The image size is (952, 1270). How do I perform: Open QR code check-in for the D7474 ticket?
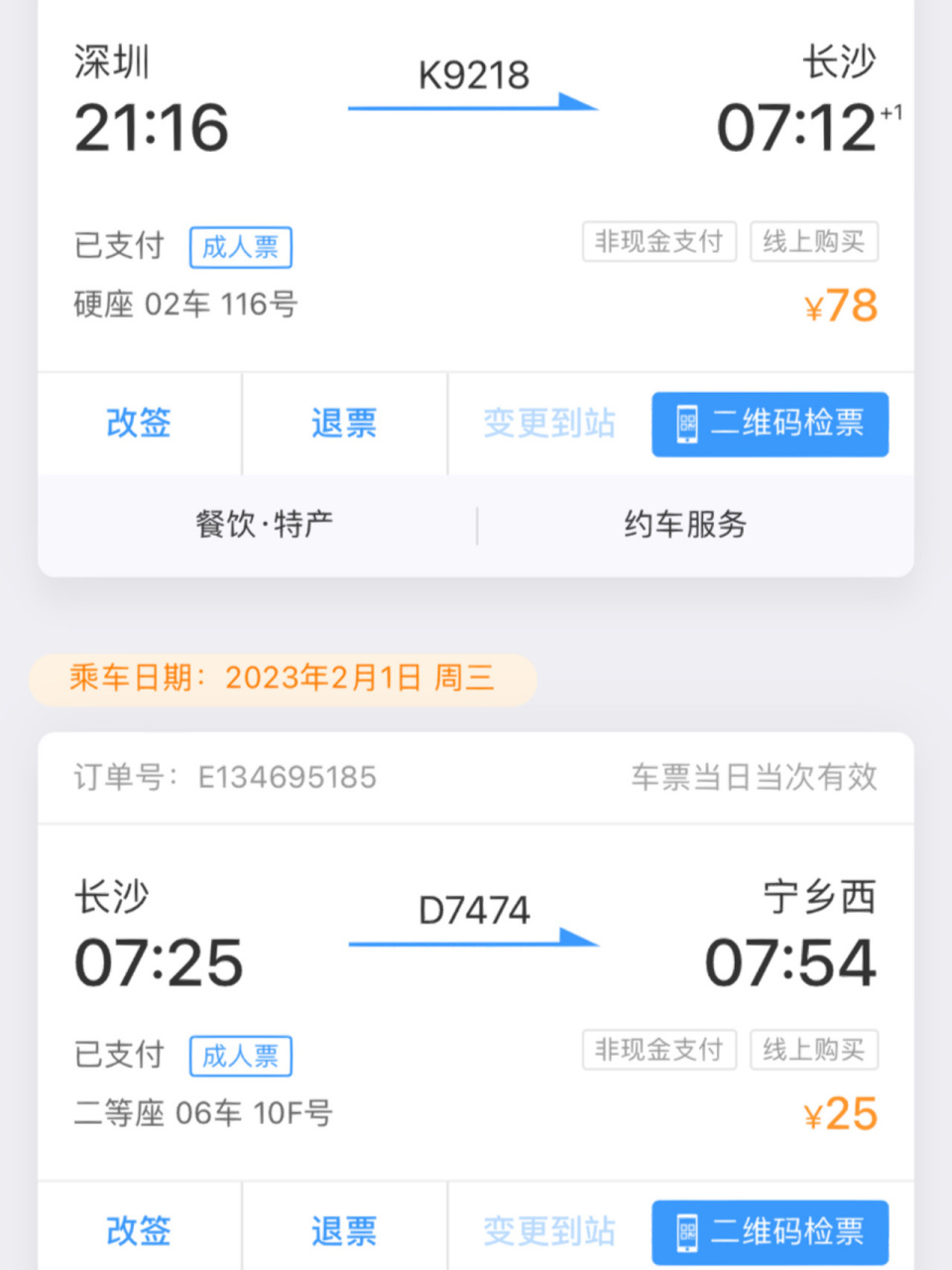point(770,1232)
